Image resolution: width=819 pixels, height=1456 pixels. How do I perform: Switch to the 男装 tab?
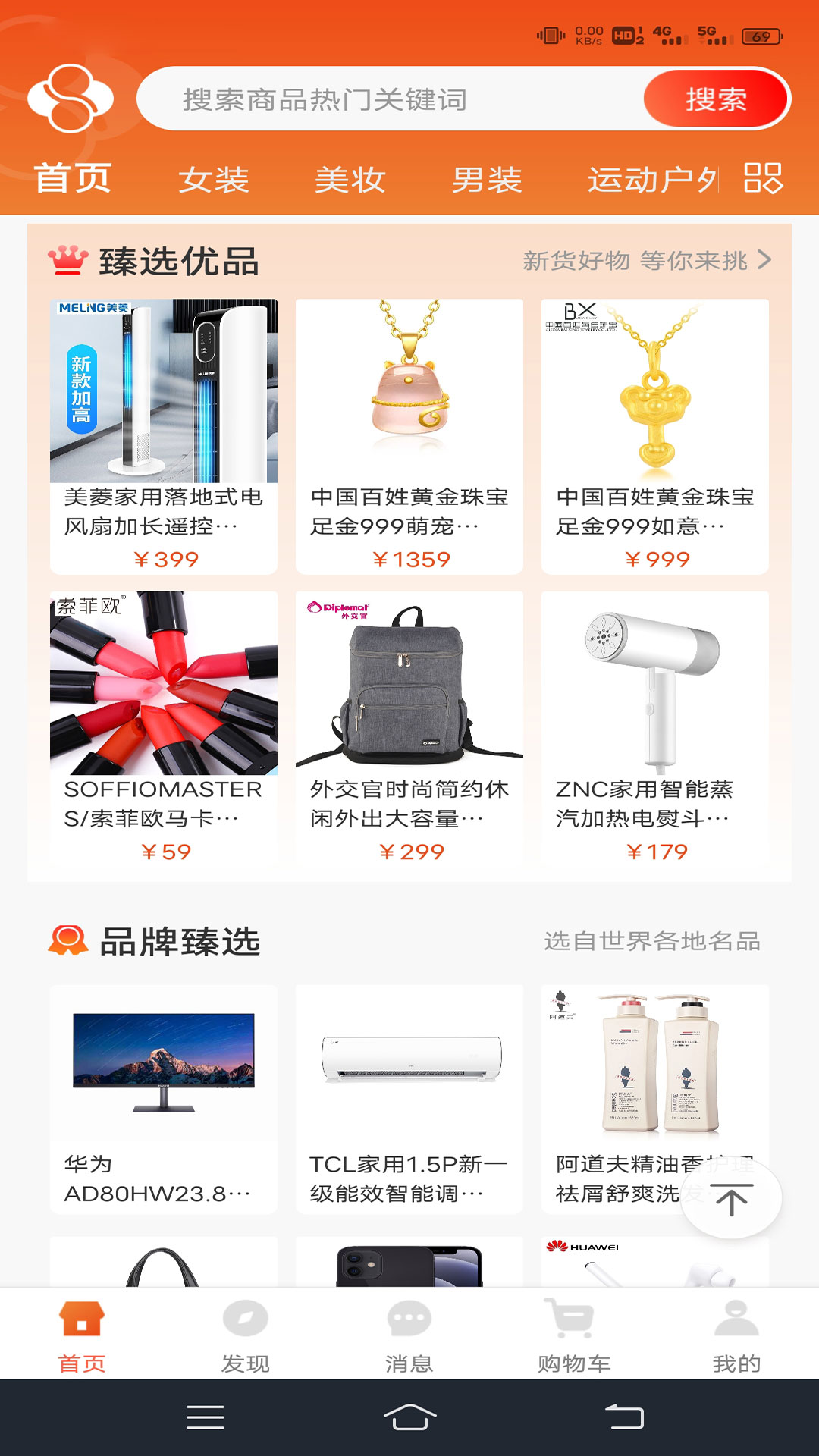(486, 180)
